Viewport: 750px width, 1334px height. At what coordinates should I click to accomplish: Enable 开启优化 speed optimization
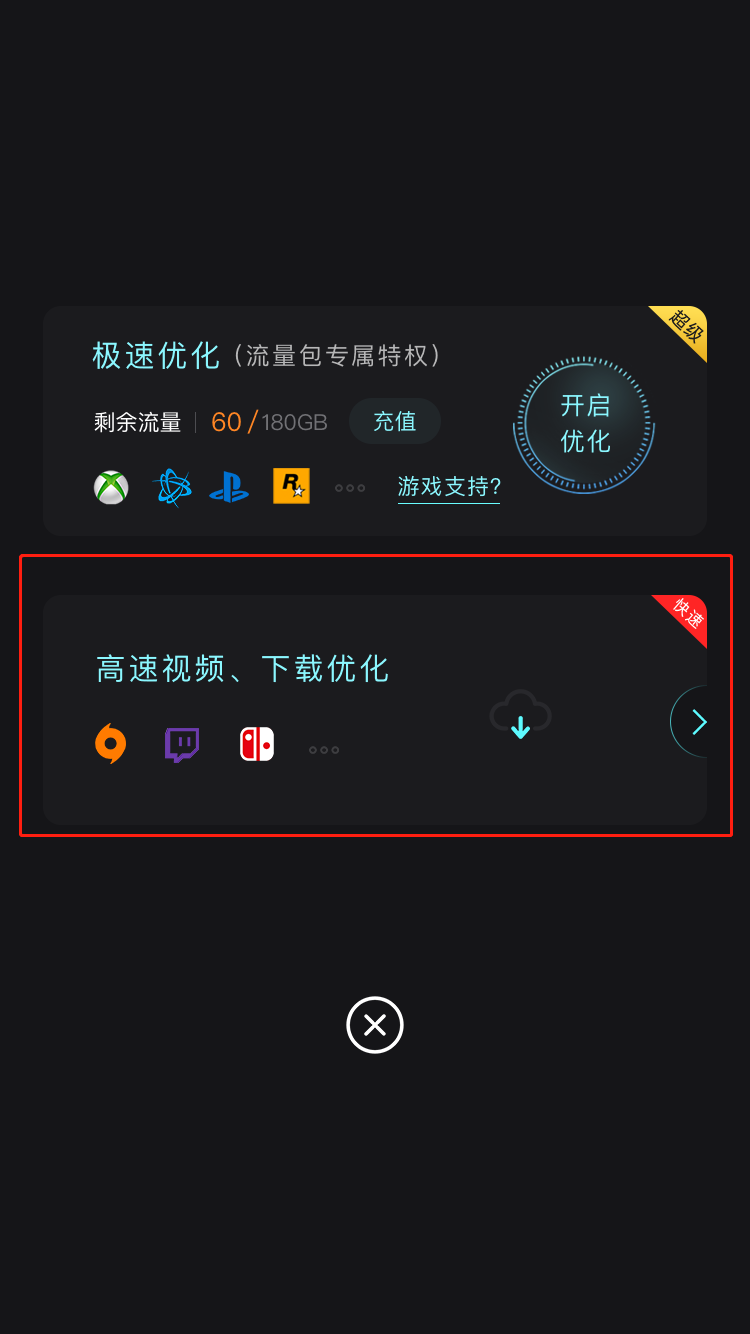coord(583,424)
